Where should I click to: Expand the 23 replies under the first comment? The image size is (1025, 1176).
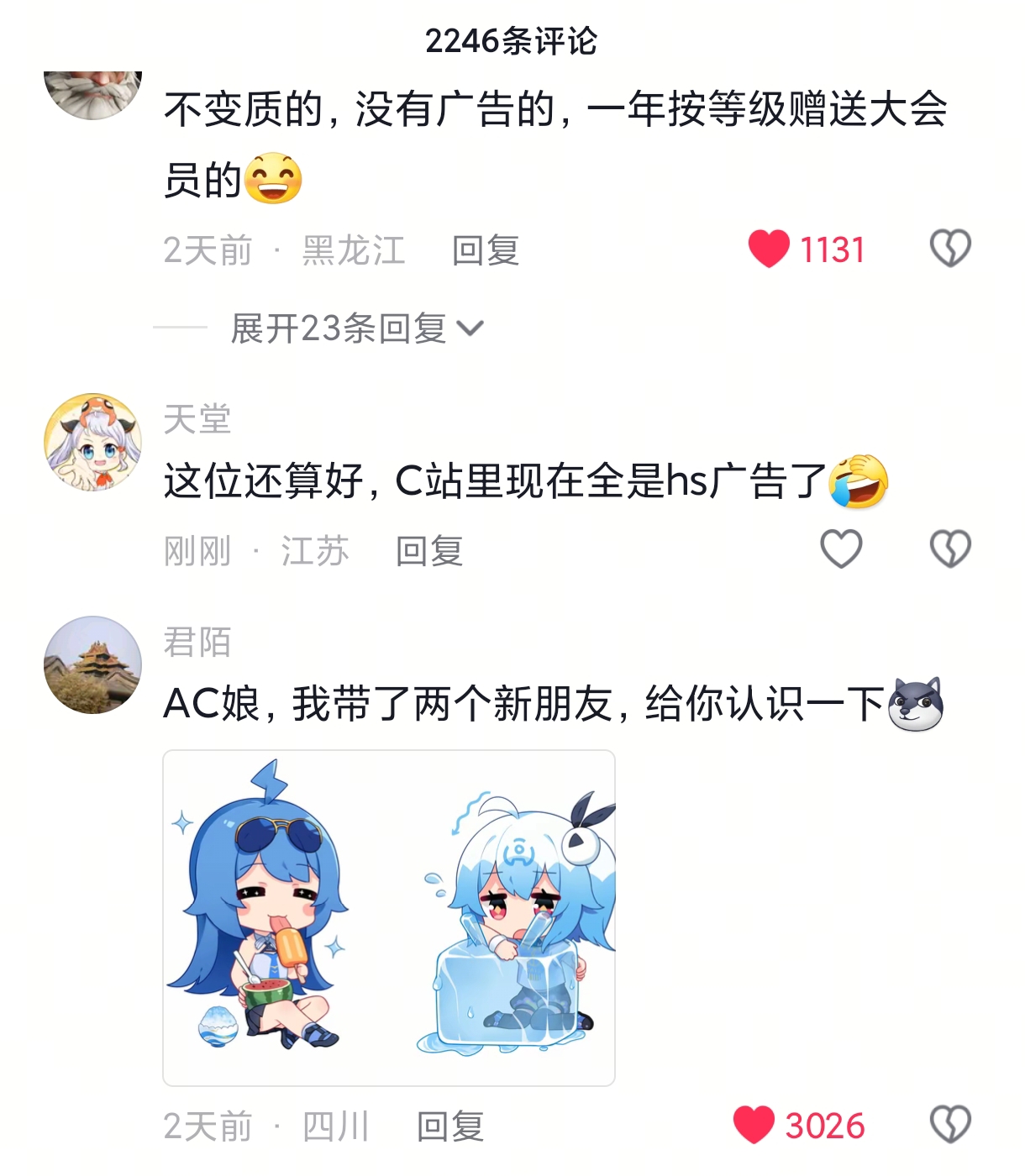click(x=356, y=328)
